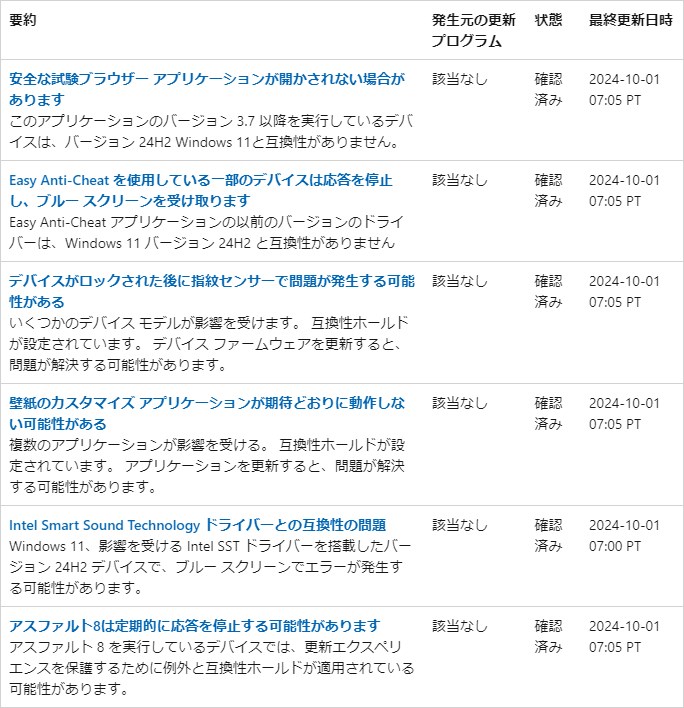
Task: Tap the Intel Smart Sound Technology driver link
Action: 198,525
